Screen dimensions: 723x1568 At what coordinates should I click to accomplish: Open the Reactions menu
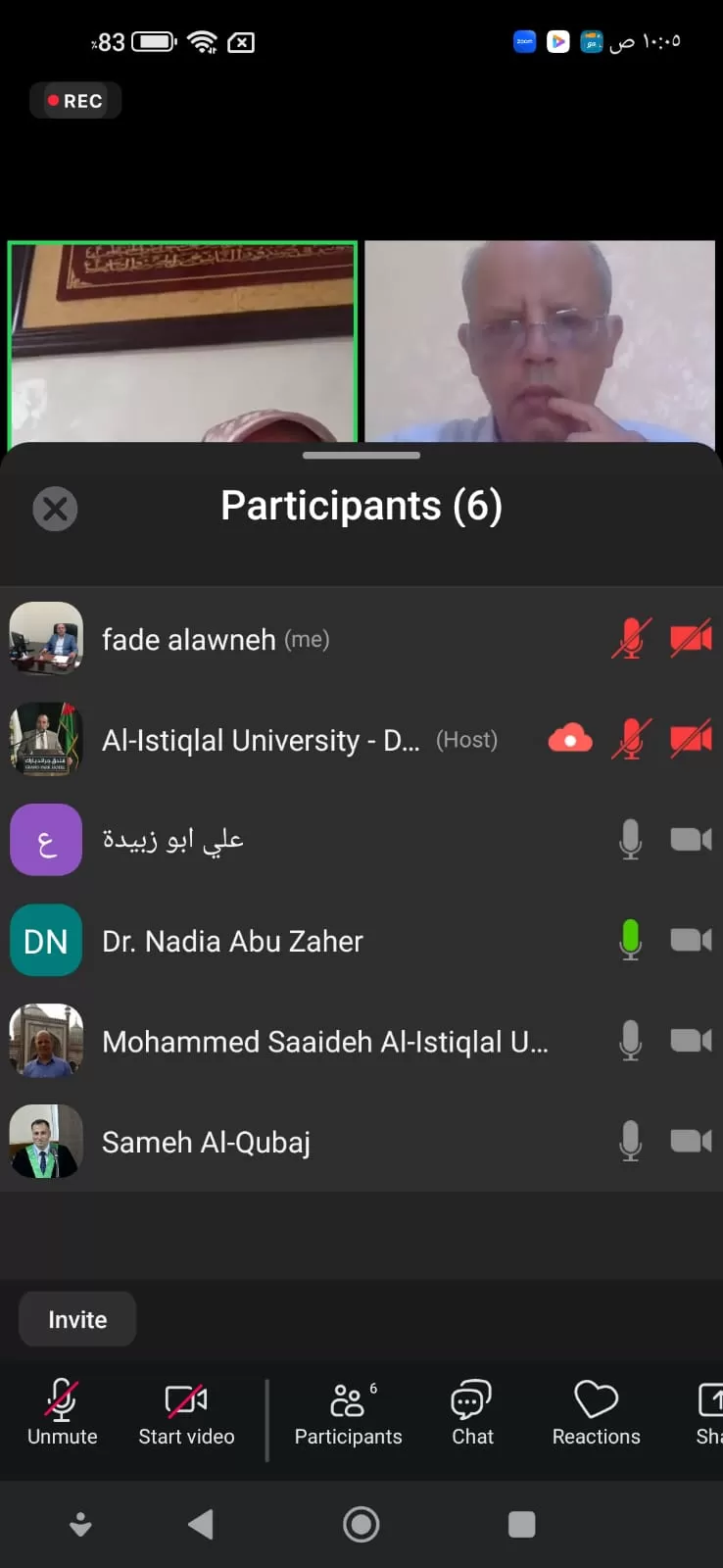click(x=596, y=1412)
